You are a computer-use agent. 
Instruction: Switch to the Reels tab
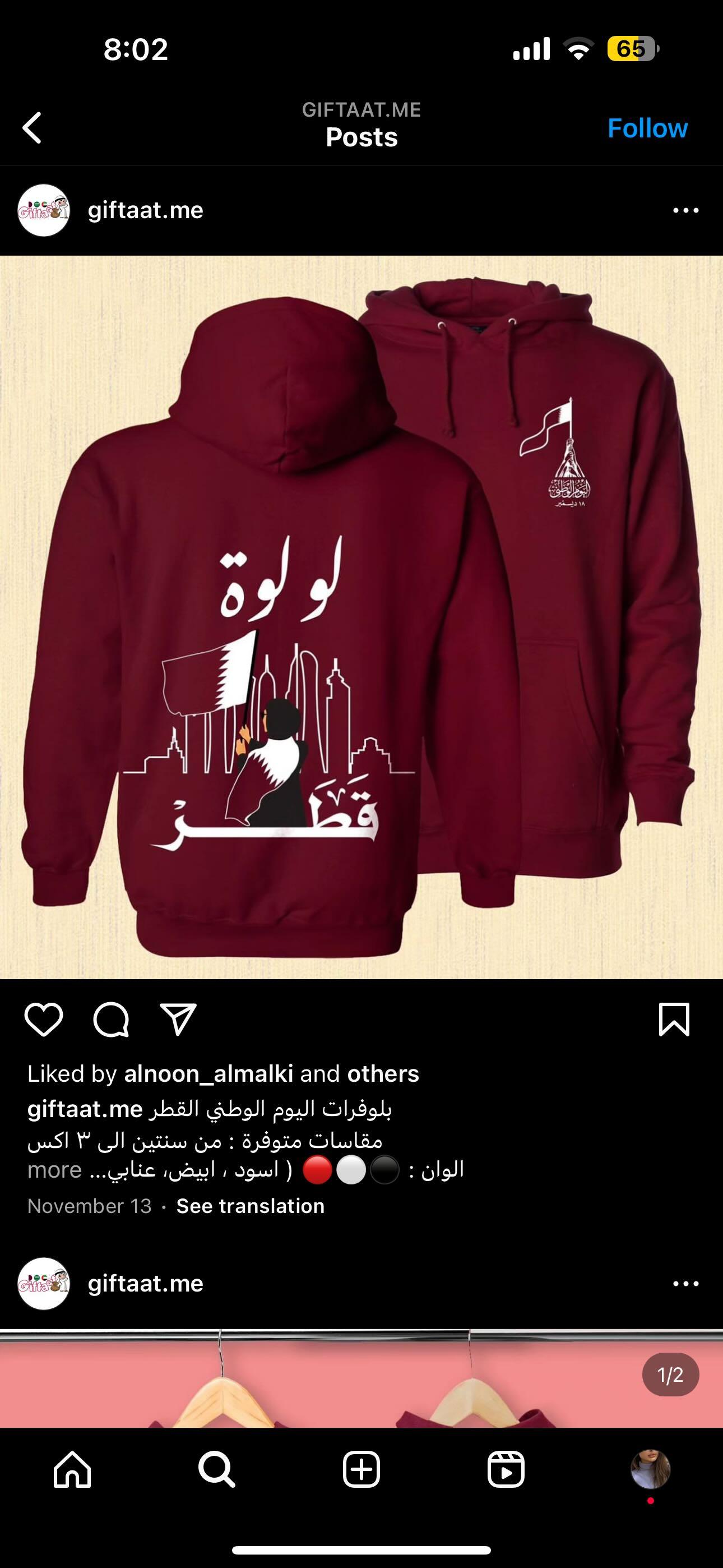506,1469
